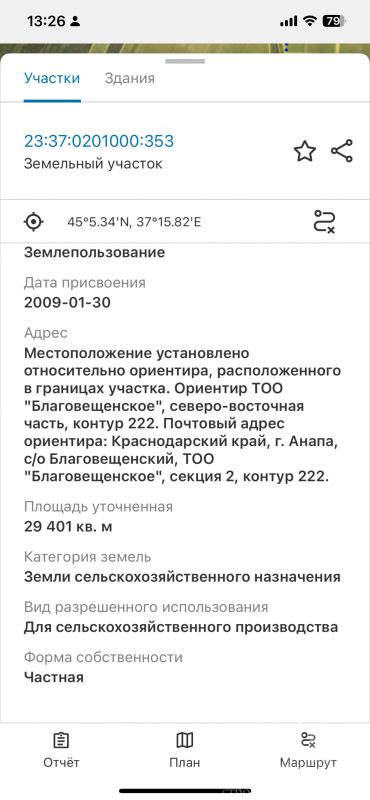Open the Отчёт report
370x800 pixels.
[x=61, y=750]
